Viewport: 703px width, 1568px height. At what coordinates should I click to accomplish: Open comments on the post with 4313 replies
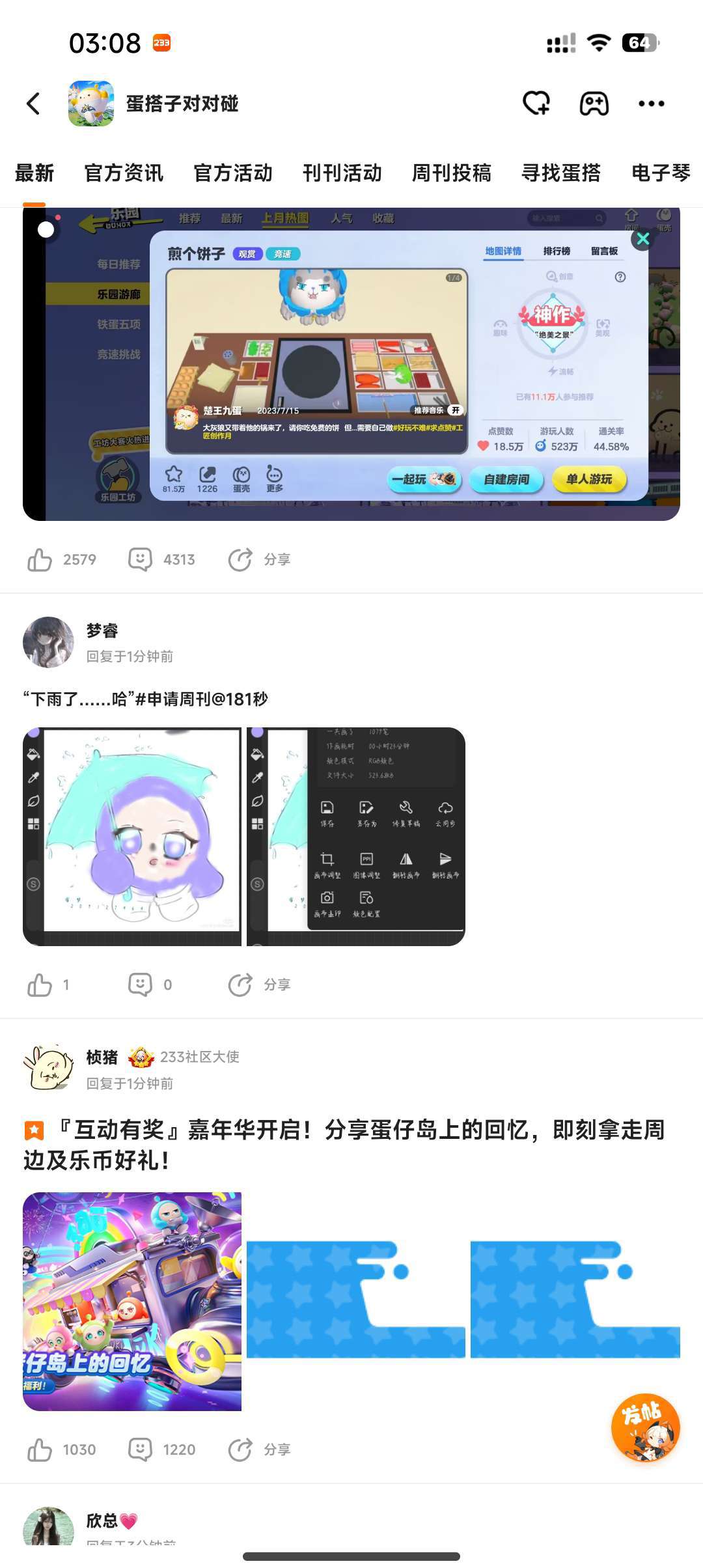click(141, 559)
